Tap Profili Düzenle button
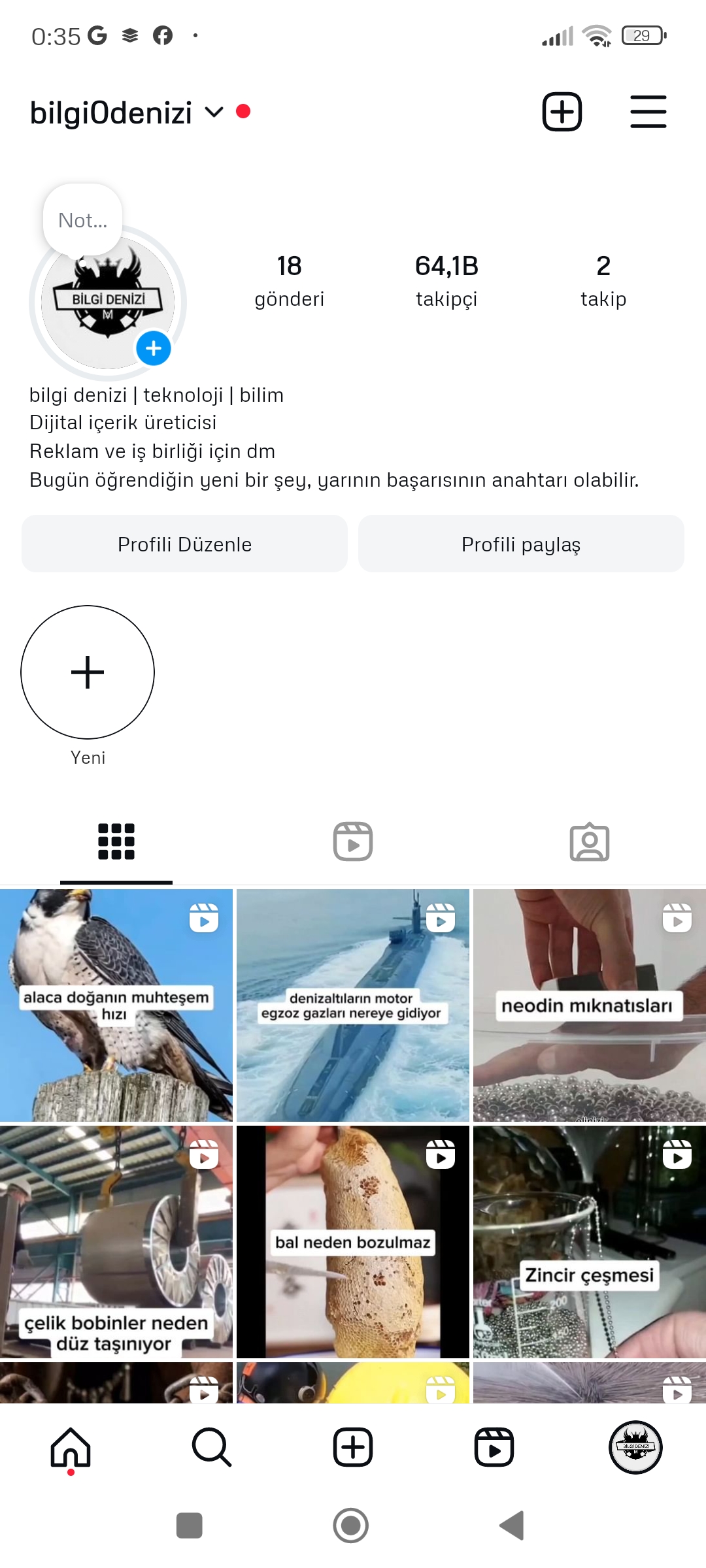706x1568 pixels. pos(184,544)
